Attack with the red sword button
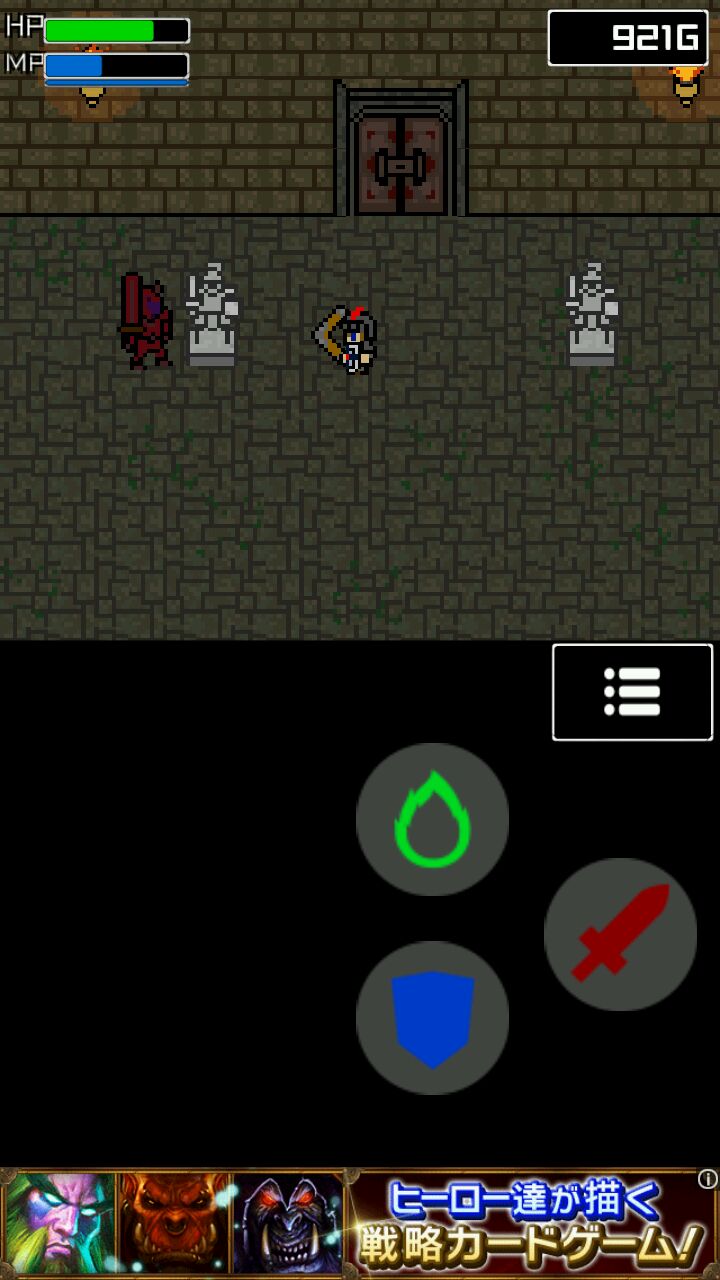The width and height of the screenshot is (720, 1280). [620, 934]
